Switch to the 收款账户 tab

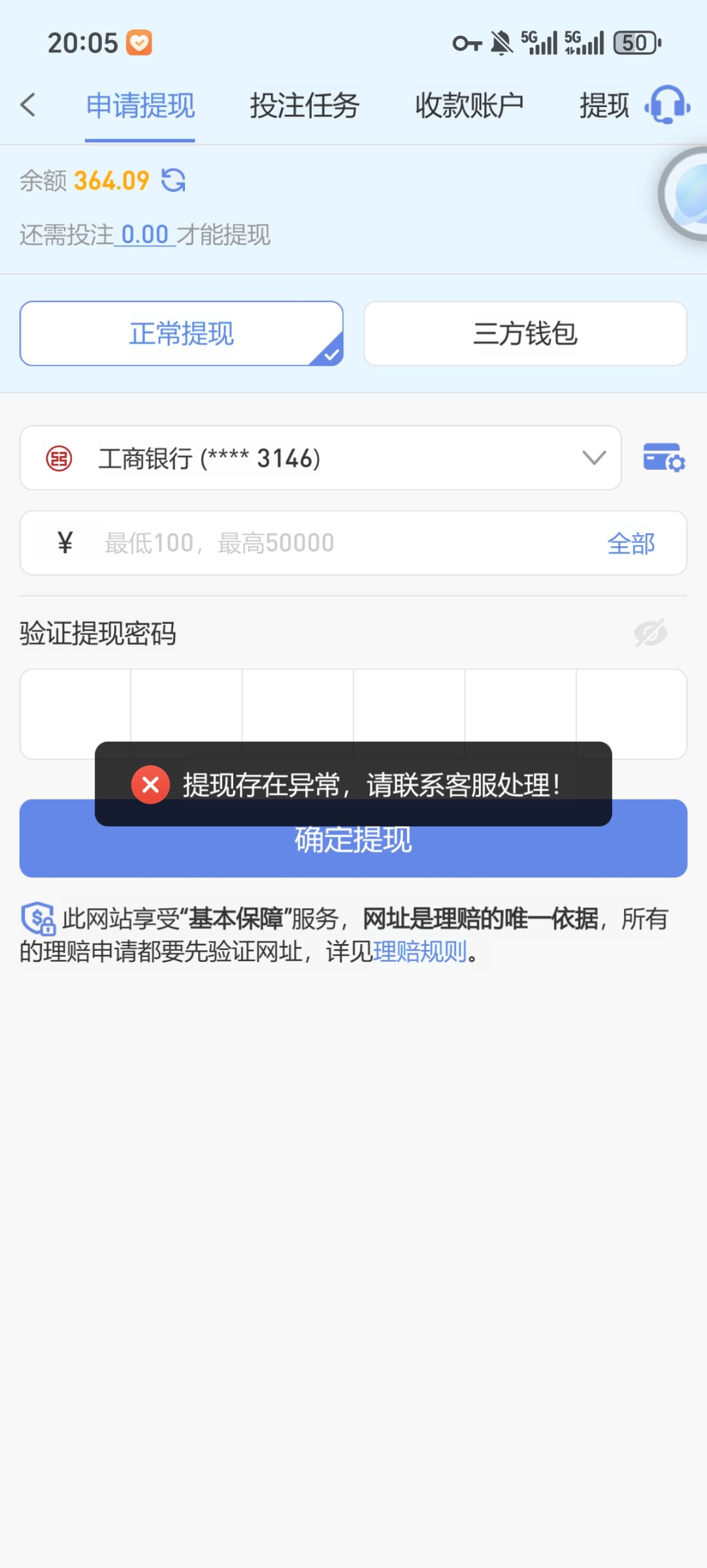tap(469, 105)
